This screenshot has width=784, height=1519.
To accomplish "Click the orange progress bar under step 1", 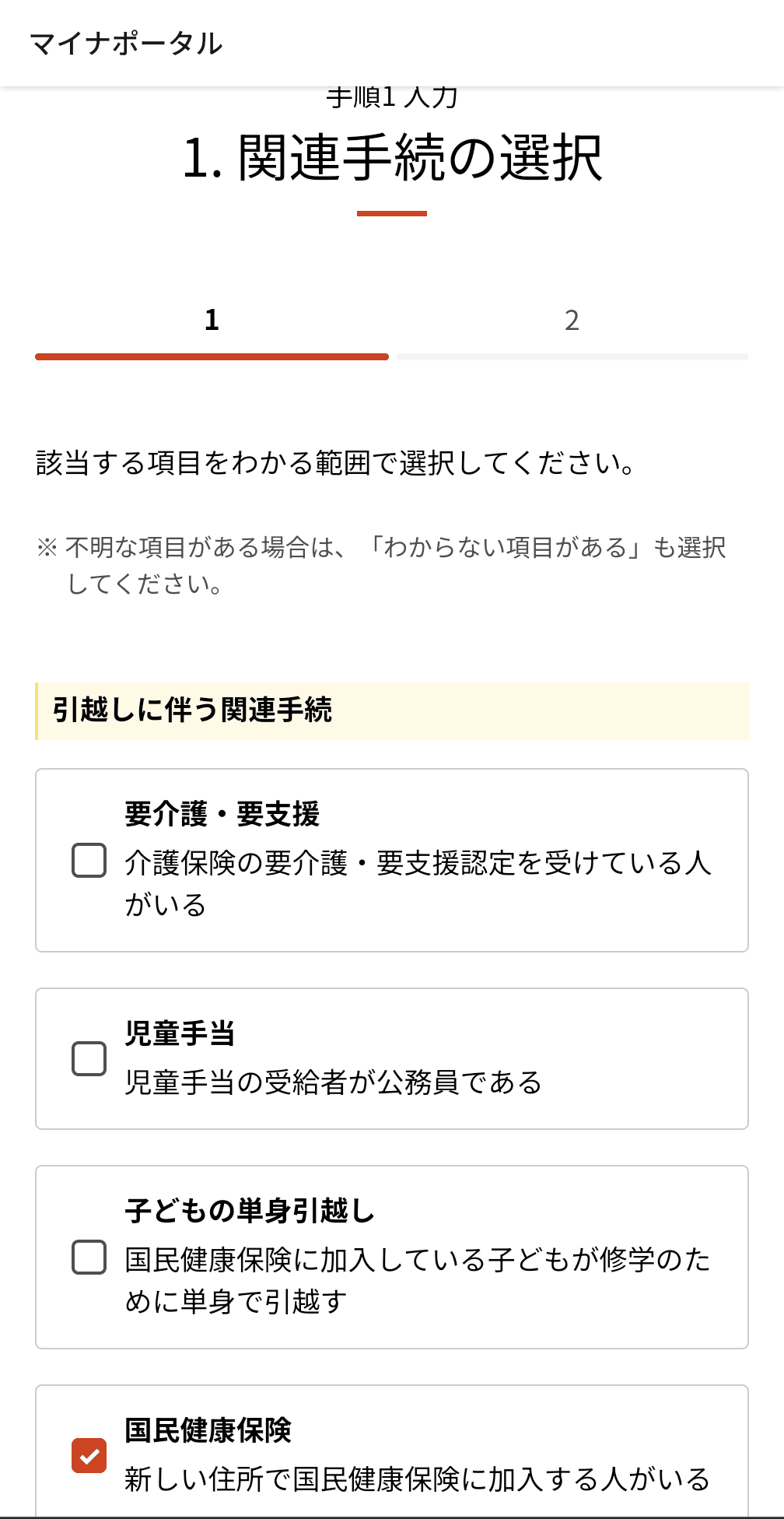I will [211, 357].
